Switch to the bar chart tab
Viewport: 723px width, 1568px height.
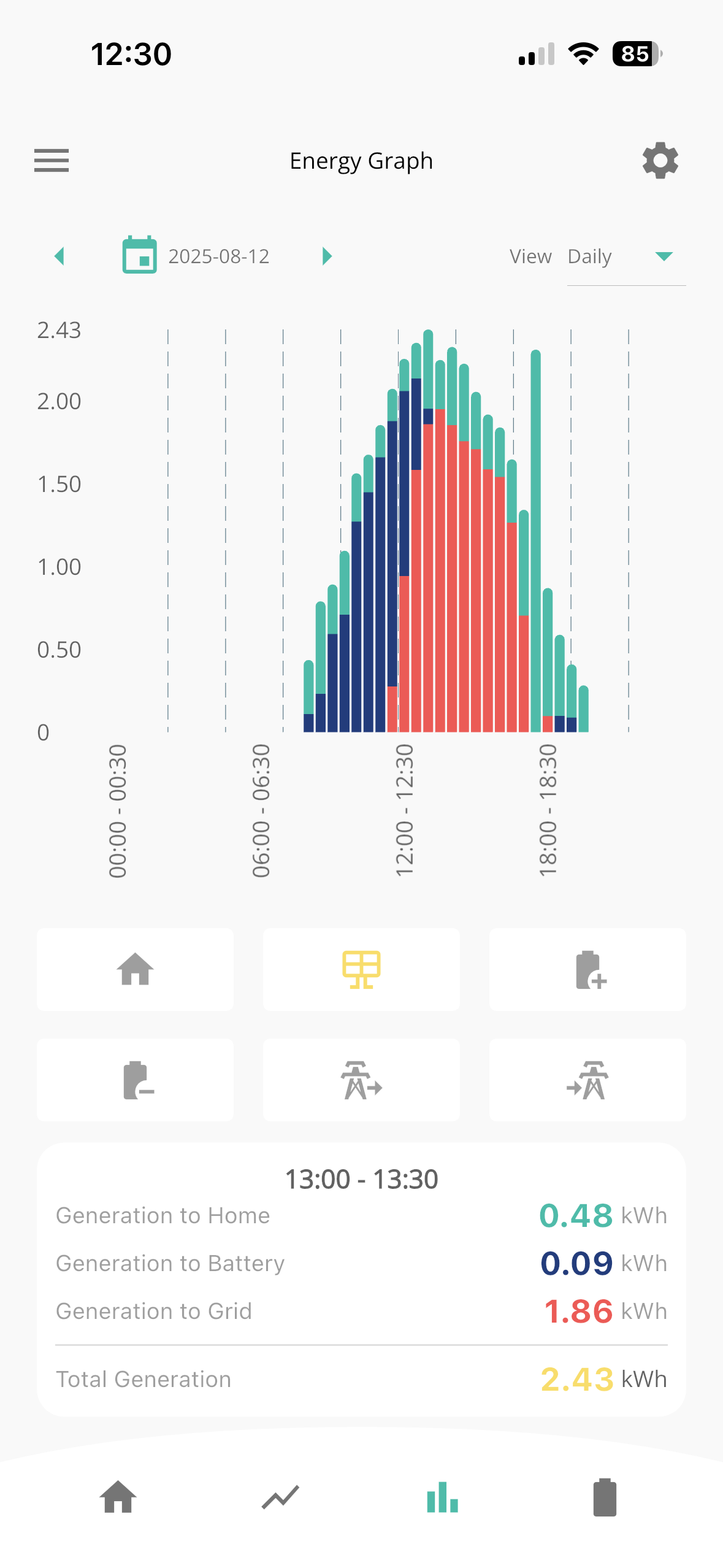(442, 1497)
